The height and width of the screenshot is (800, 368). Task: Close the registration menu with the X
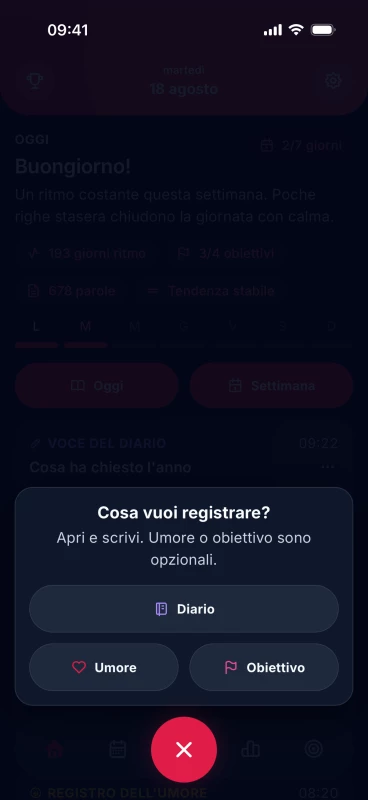pos(184,749)
